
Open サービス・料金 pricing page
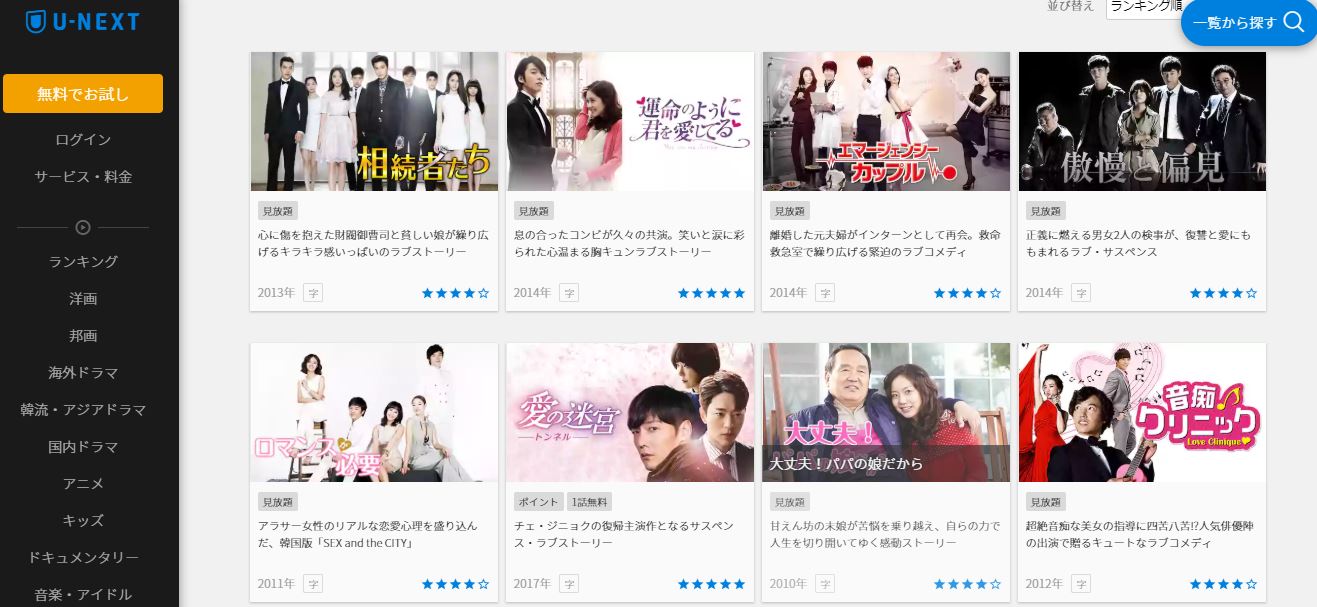pyautogui.click(x=83, y=177)
